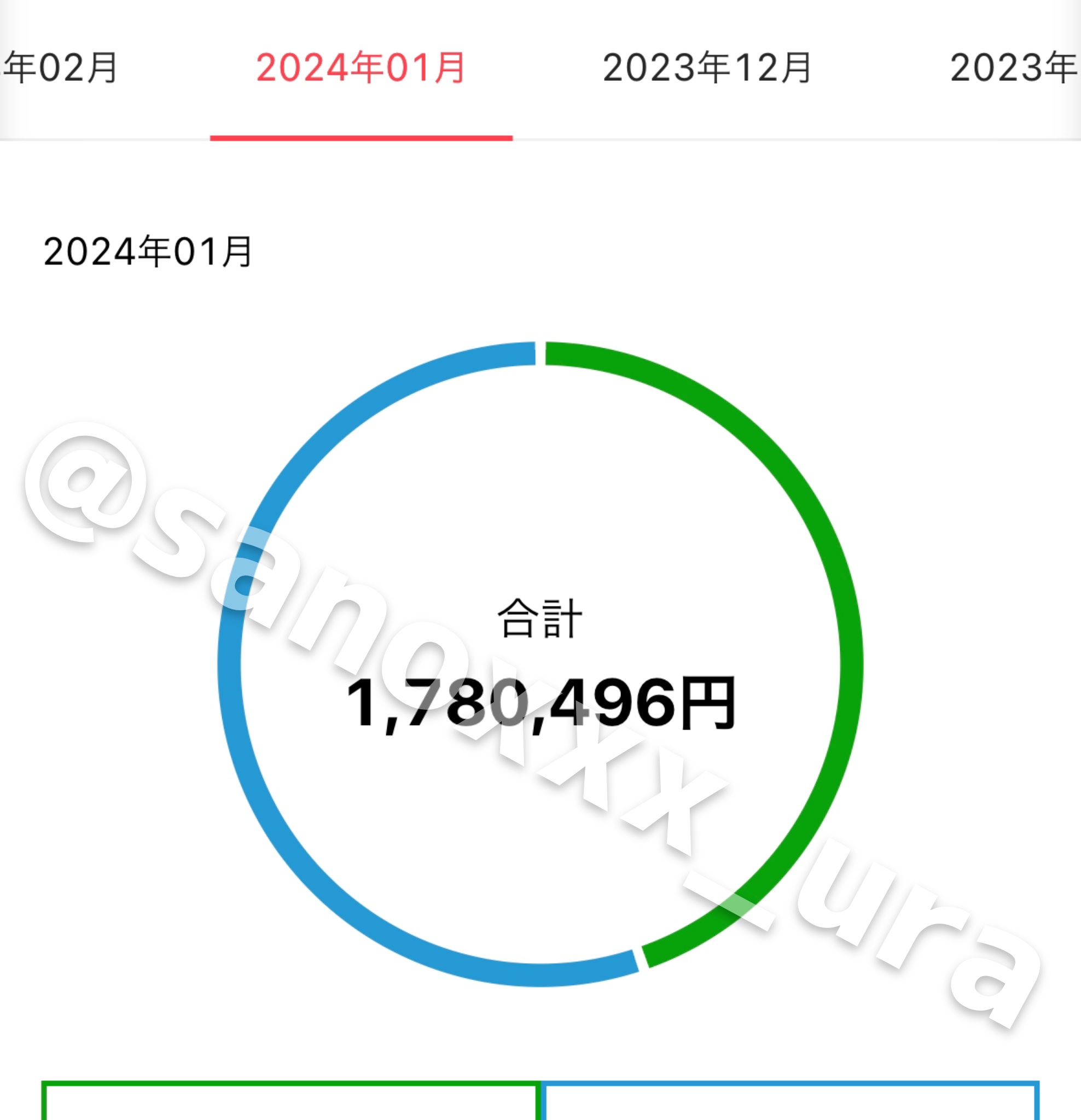Switch to the 2023年12月 tab

point(707,68)
